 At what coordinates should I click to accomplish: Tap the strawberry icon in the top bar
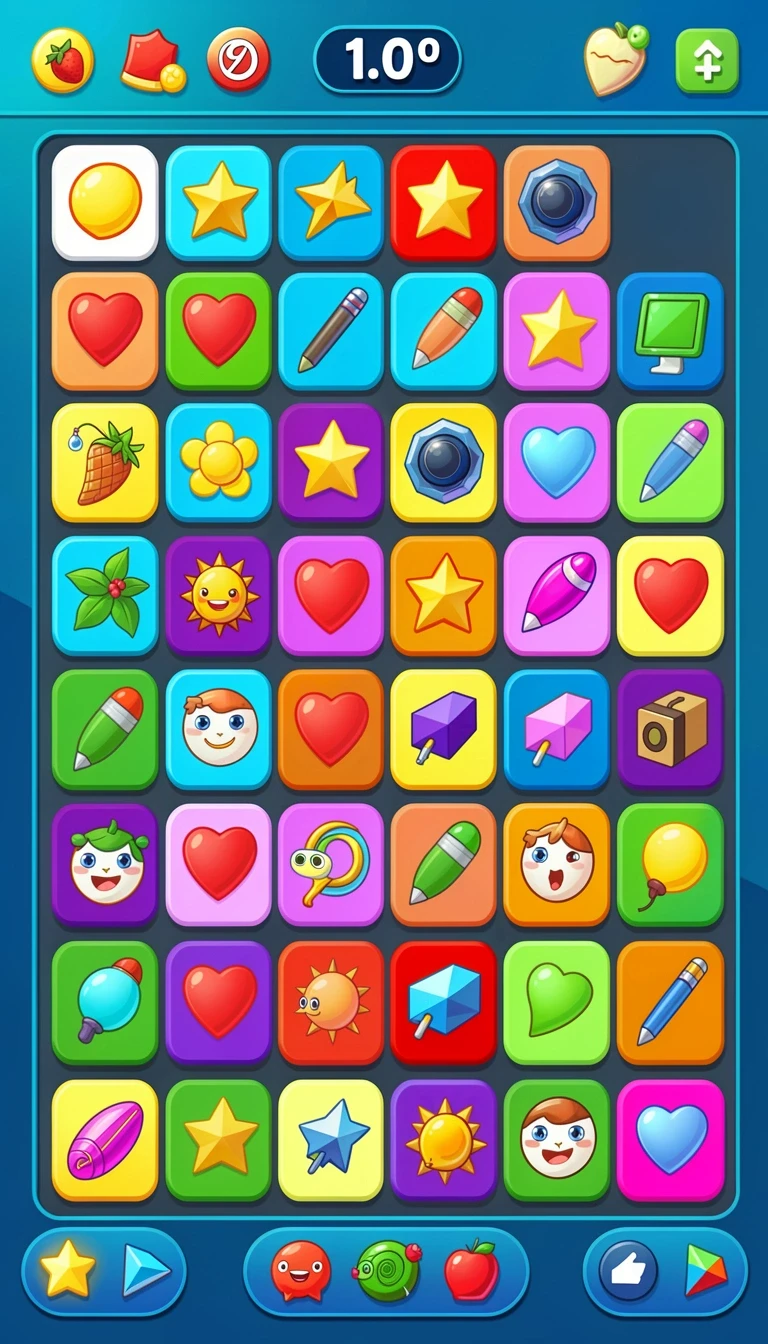tap(63, 60)
